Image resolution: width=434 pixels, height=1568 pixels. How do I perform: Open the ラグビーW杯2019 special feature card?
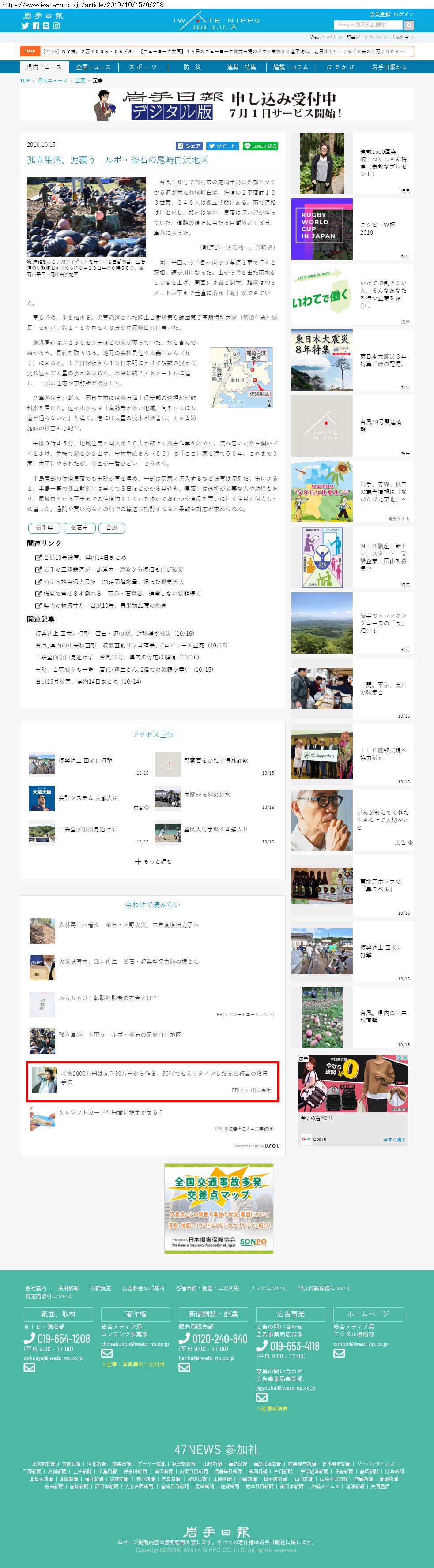pos(352,229)
